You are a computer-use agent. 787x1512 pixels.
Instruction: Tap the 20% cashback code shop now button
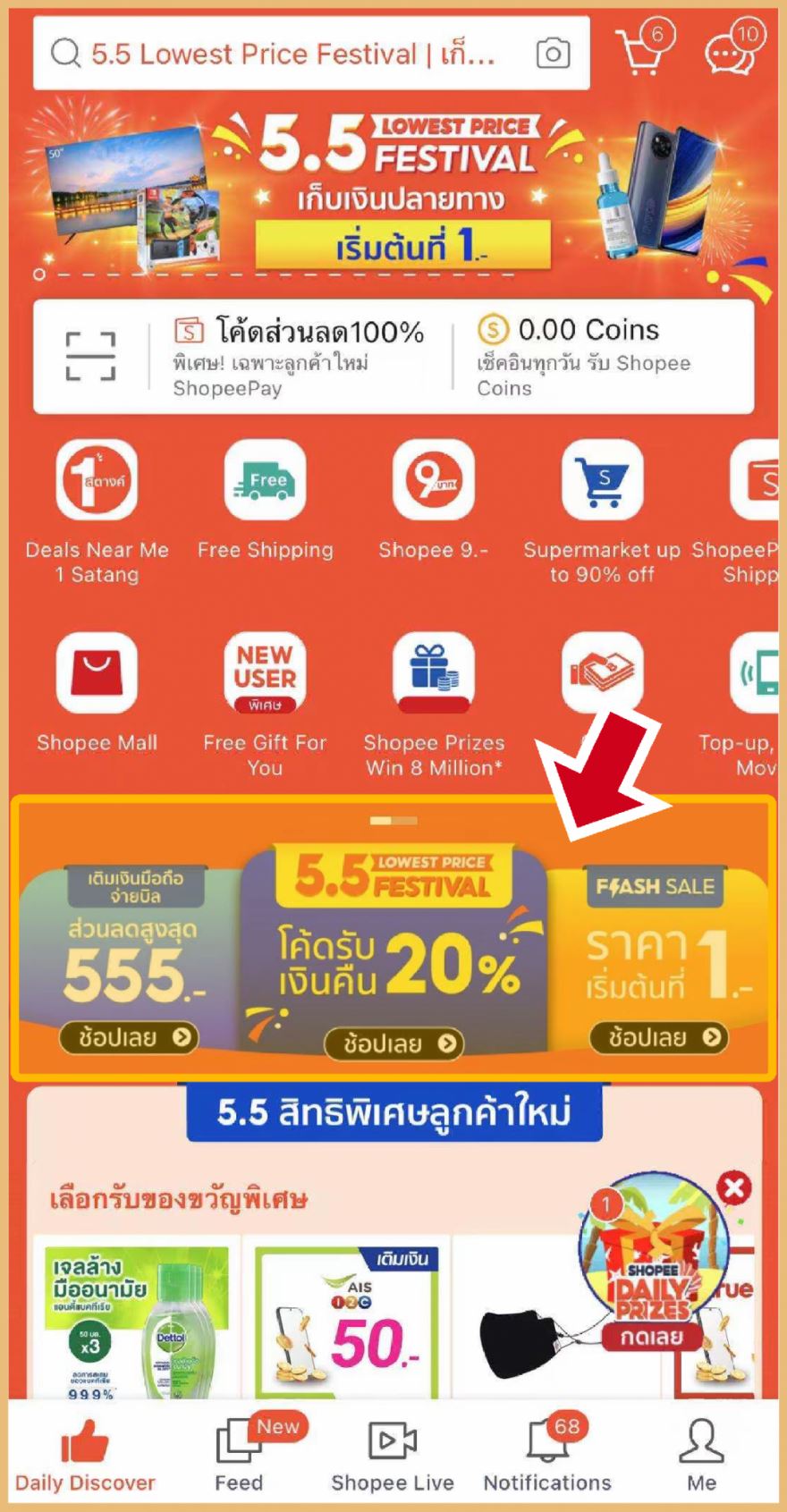click(x=393, y=1043)
